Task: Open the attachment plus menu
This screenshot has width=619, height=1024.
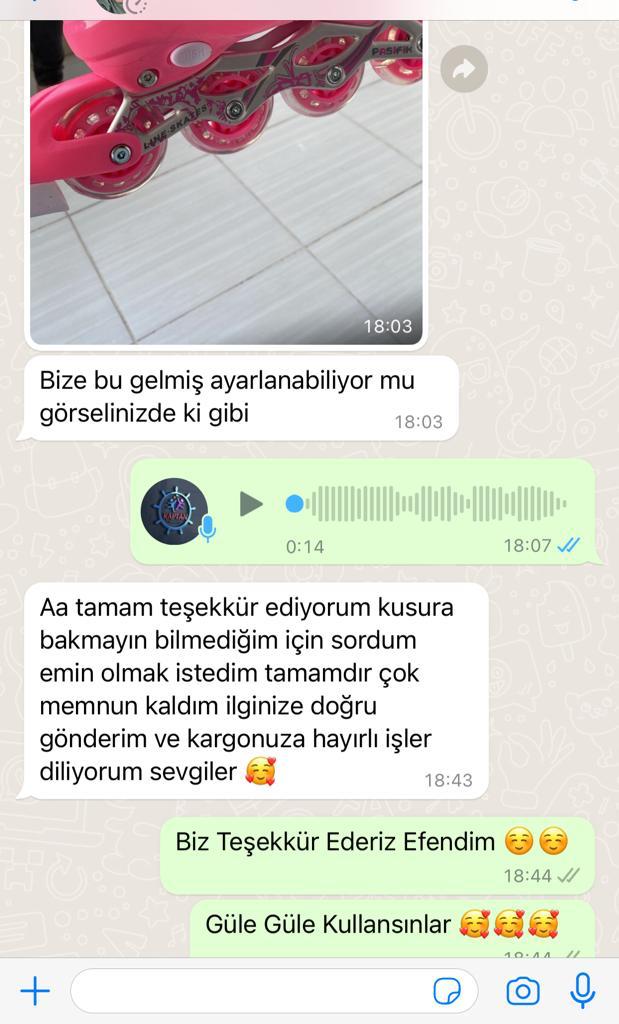Action: 35,991
